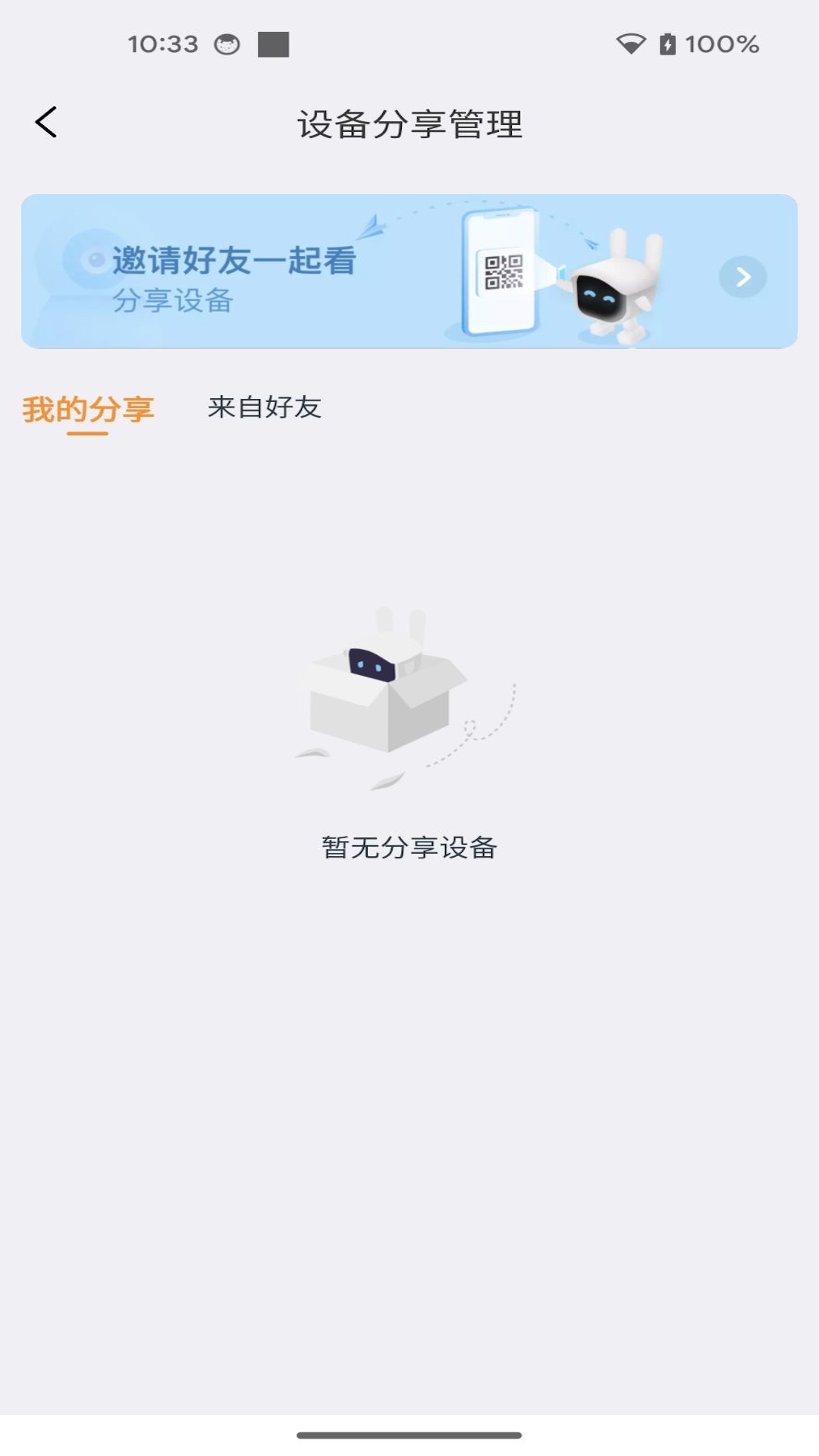The width and height of the screenshot is (819, 1456).
Task: Tap the 暂无分享设备 empty state text
Action: coord(409,847)
